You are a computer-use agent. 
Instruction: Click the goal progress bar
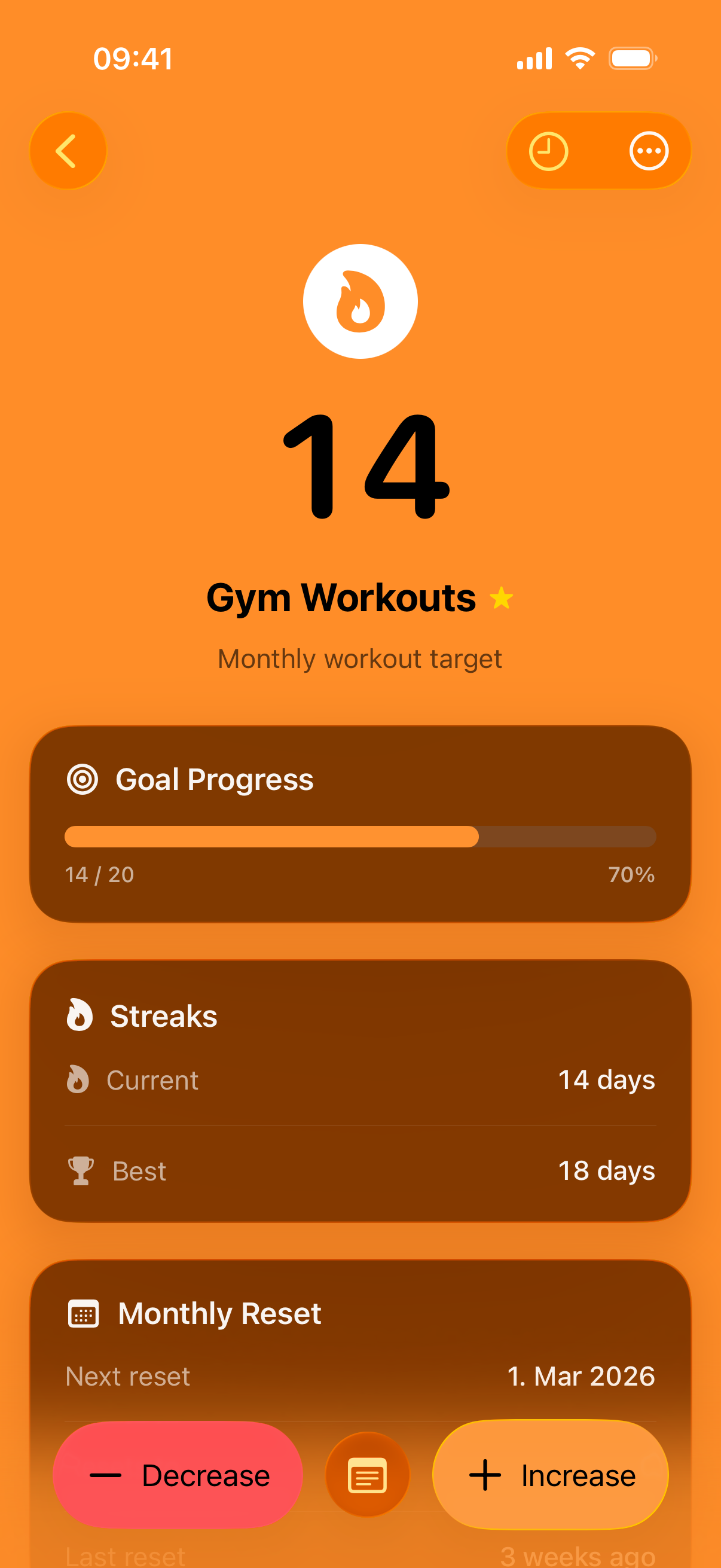click(360, 837)
